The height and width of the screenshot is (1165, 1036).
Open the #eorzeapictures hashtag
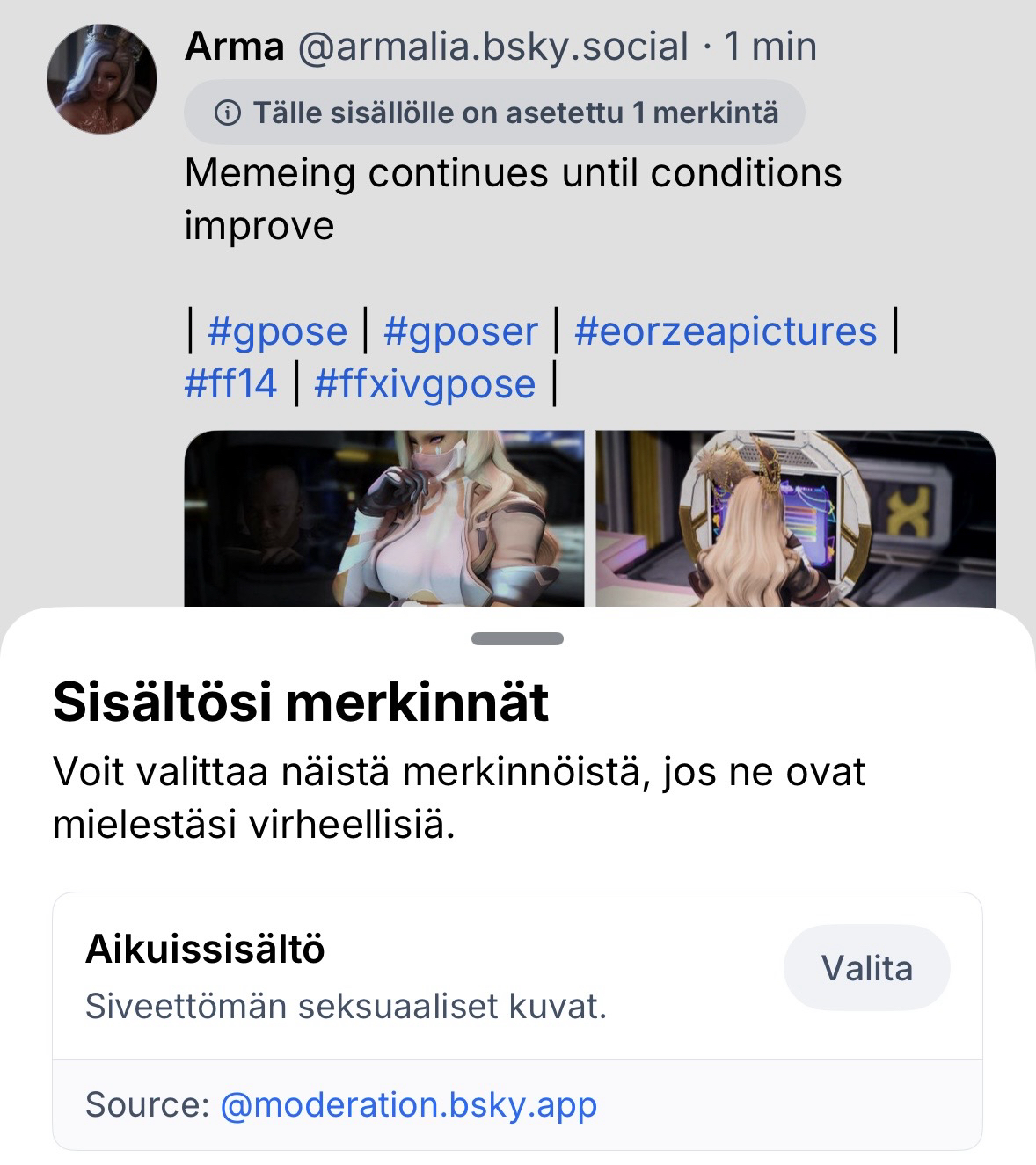coord(726,331)
